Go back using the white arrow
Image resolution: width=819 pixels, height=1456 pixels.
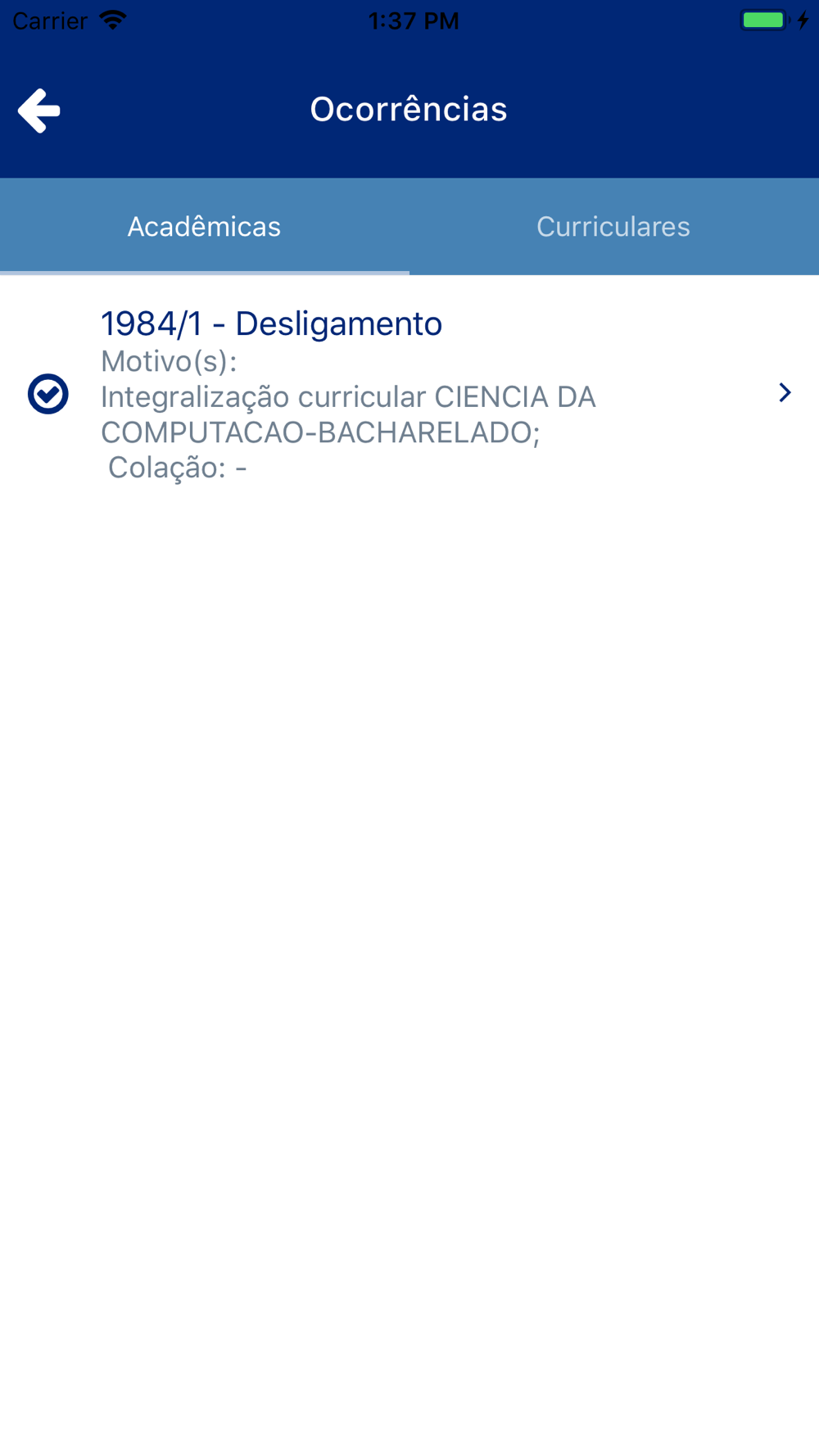point(39,111)
